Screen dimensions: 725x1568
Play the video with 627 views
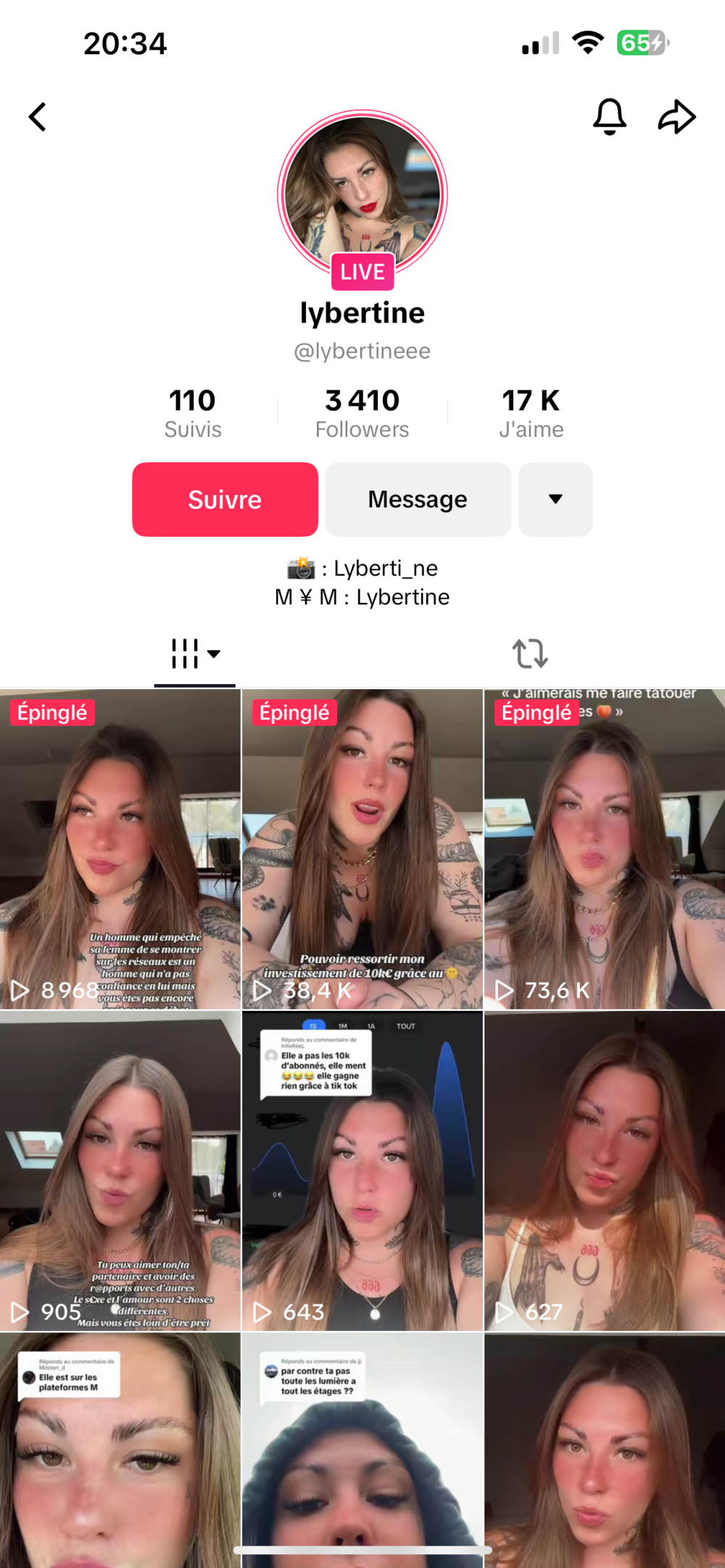[605, 1170]
